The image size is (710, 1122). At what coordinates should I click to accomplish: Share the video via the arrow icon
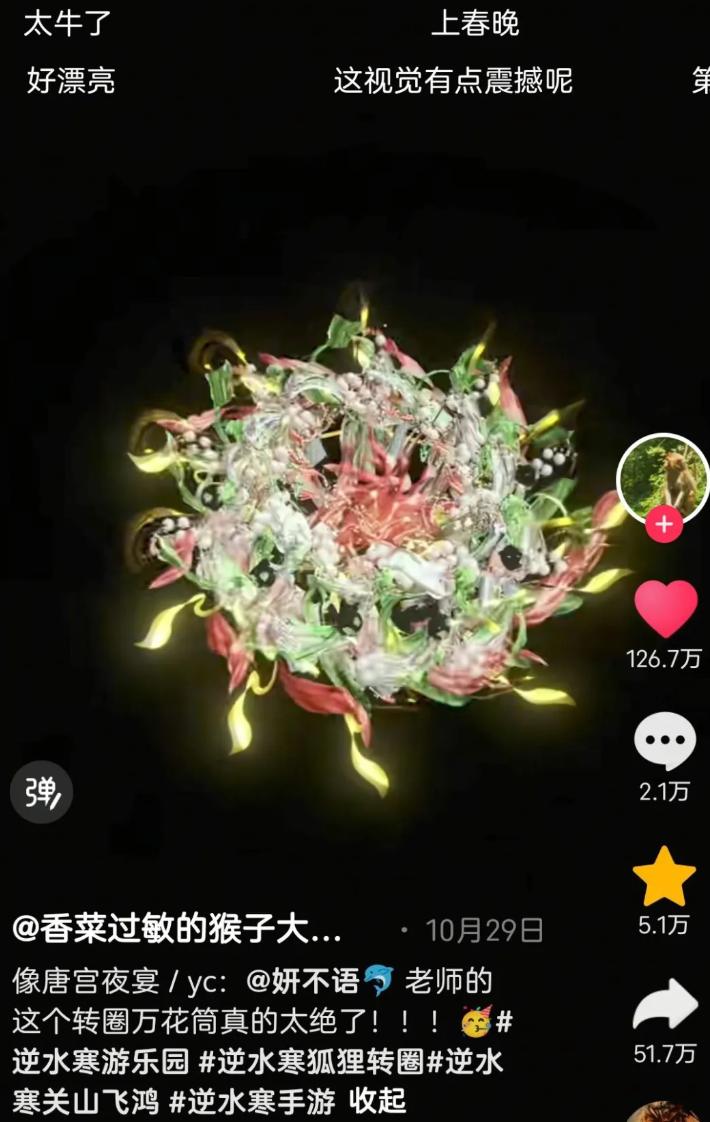point(666,1004)
